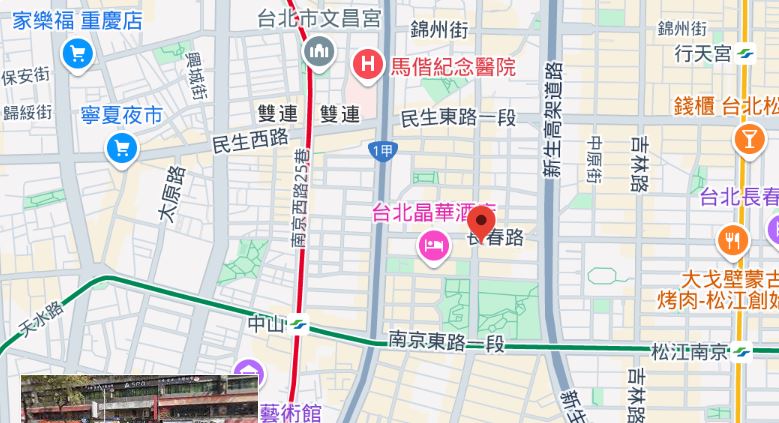Select the 大戈壁蒙古烤肉 restaurant marker
Viewport: 779px width, 423px height.
click(x=733, y=240)
